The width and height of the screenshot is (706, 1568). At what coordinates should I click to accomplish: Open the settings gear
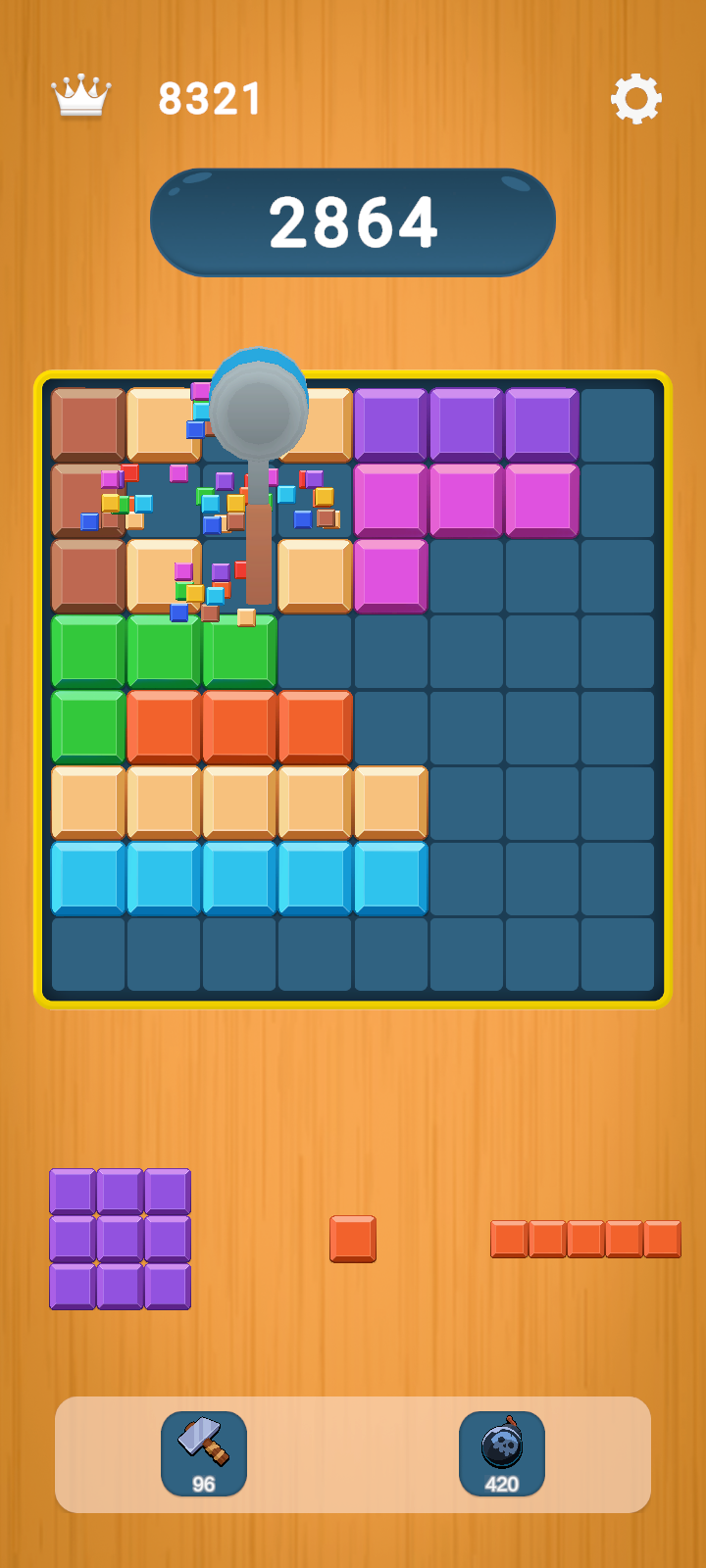coord(636,98)
